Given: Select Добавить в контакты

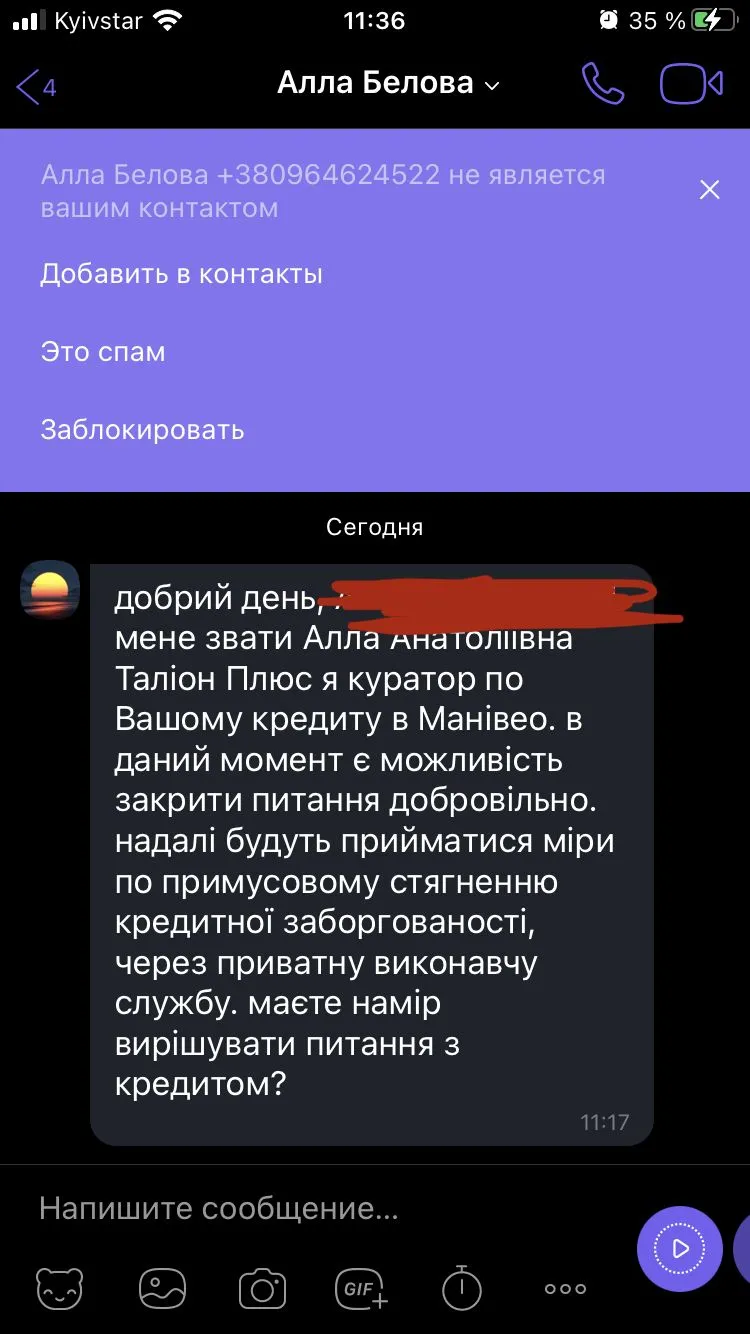Looking at the screenshot, I should tap(181, 274).
